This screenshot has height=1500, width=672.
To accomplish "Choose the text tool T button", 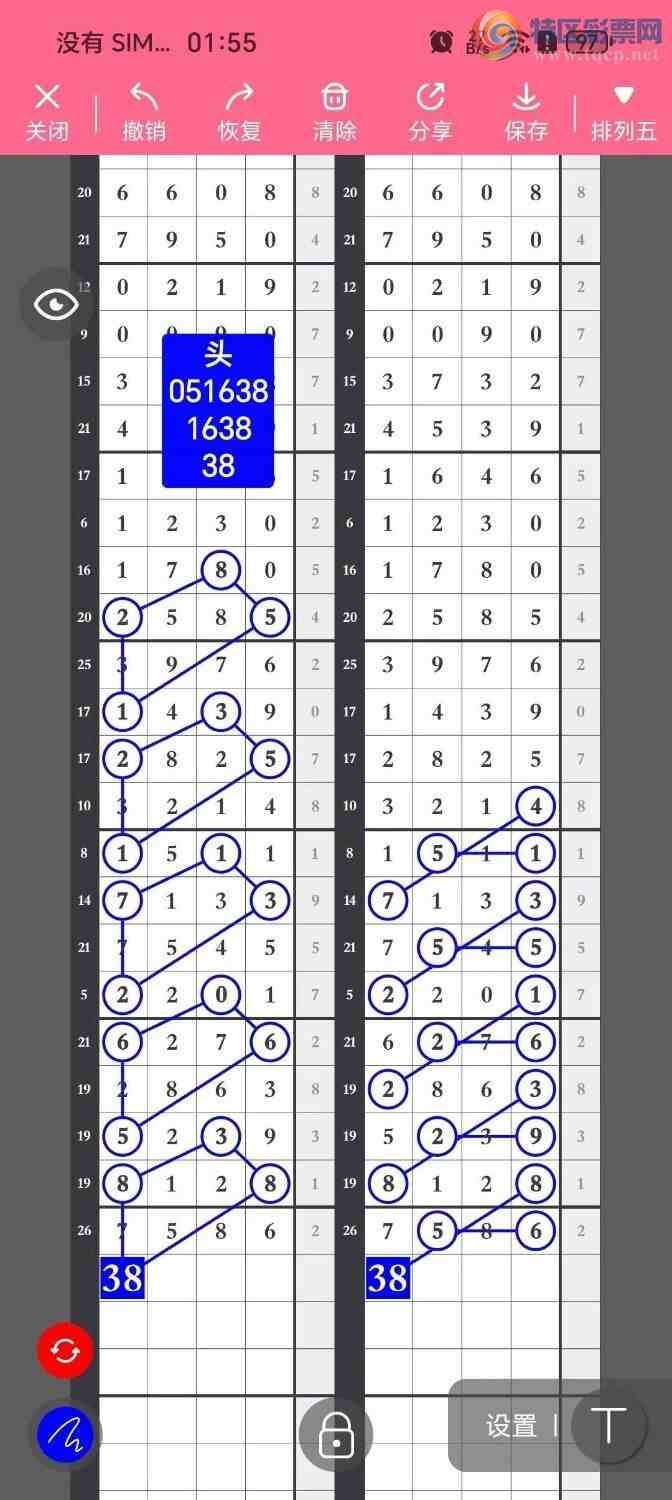I will pyautogui.click(x=609, y=1425).
